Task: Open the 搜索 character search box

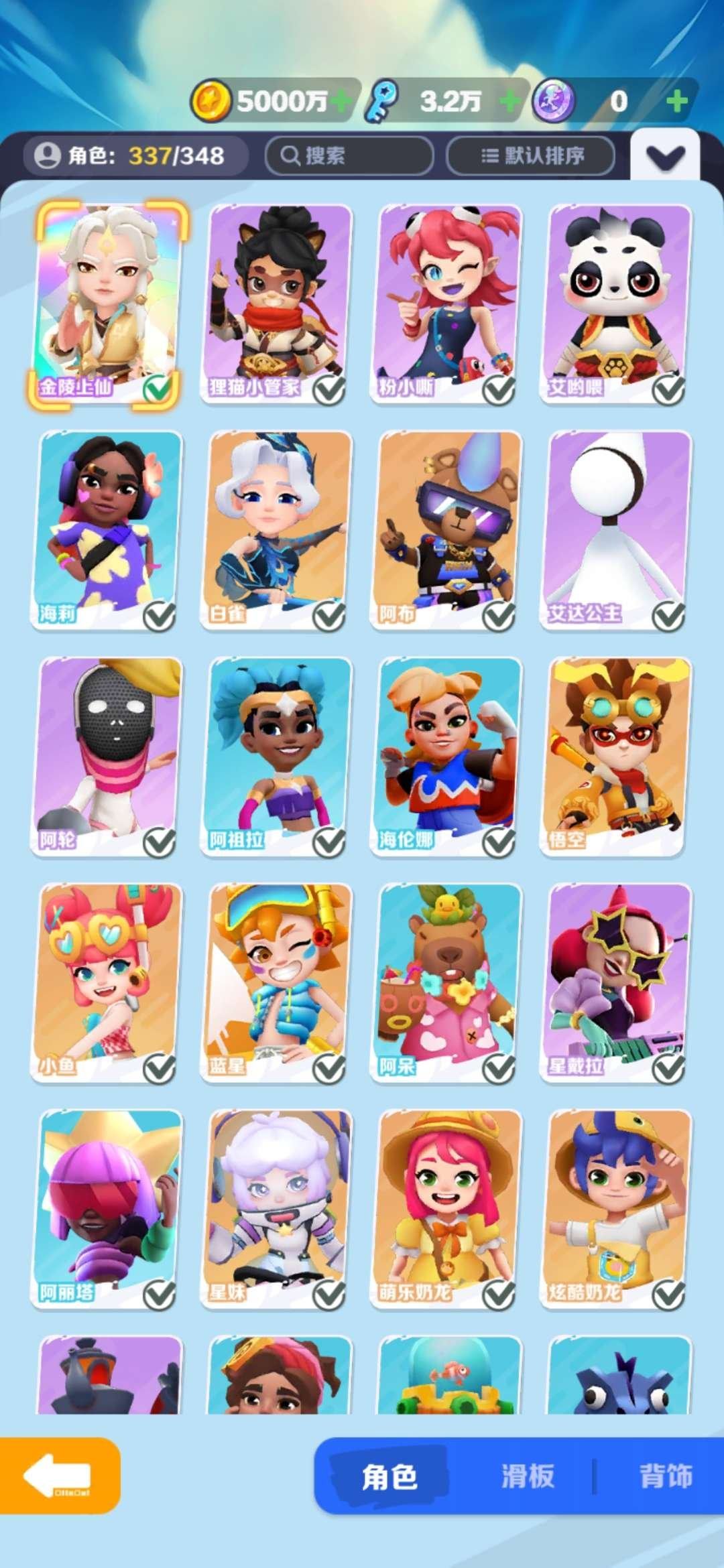Action: coord(349,156)
